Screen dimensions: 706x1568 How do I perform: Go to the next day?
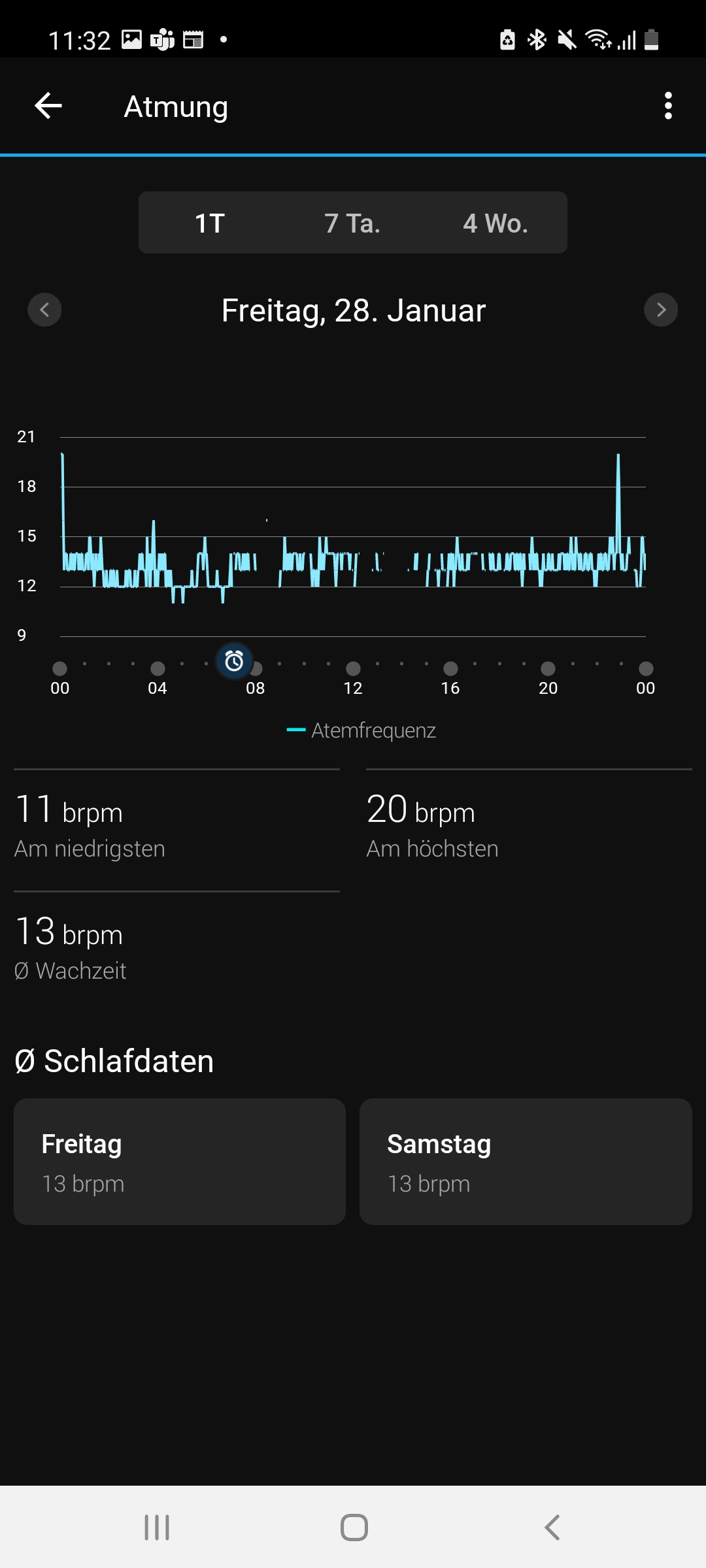[661, 310]
